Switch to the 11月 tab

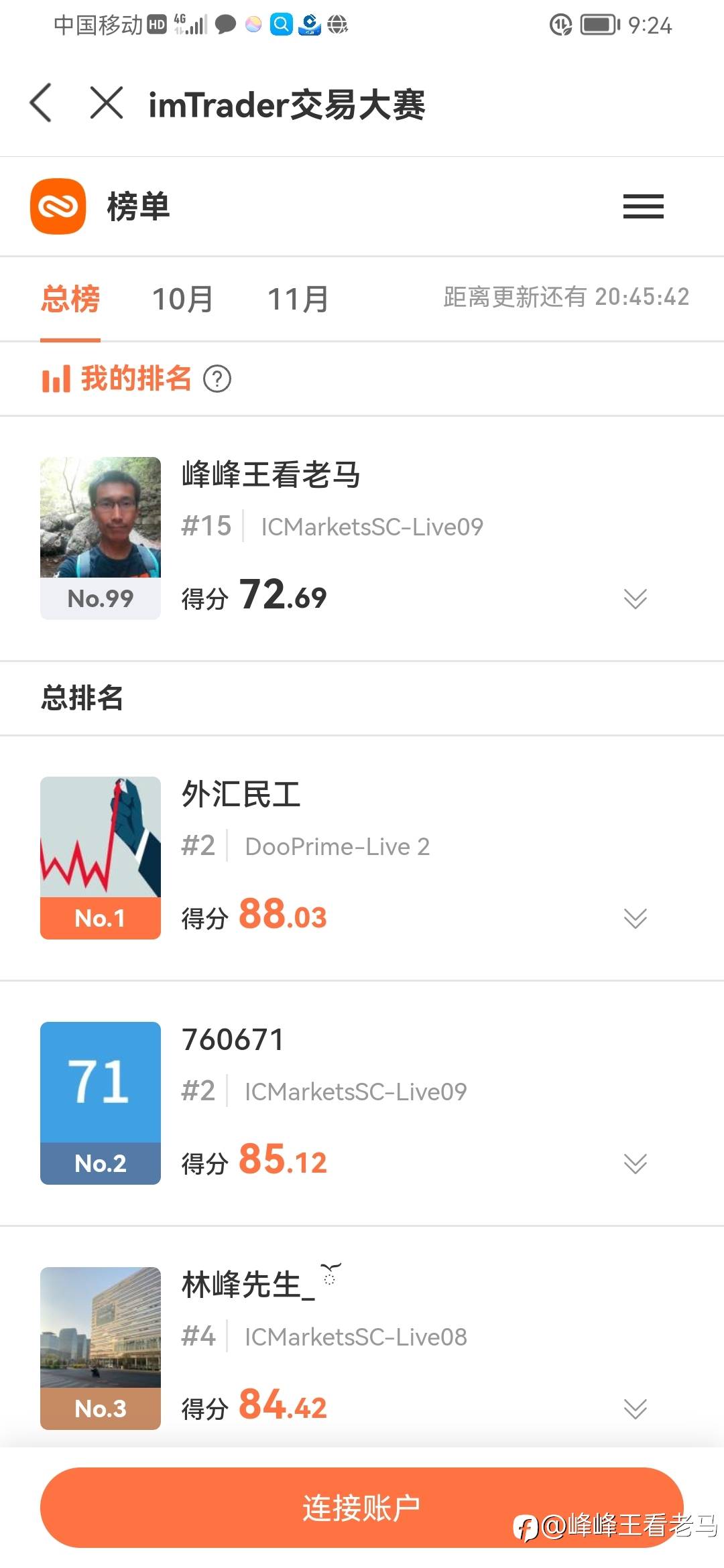298,299
